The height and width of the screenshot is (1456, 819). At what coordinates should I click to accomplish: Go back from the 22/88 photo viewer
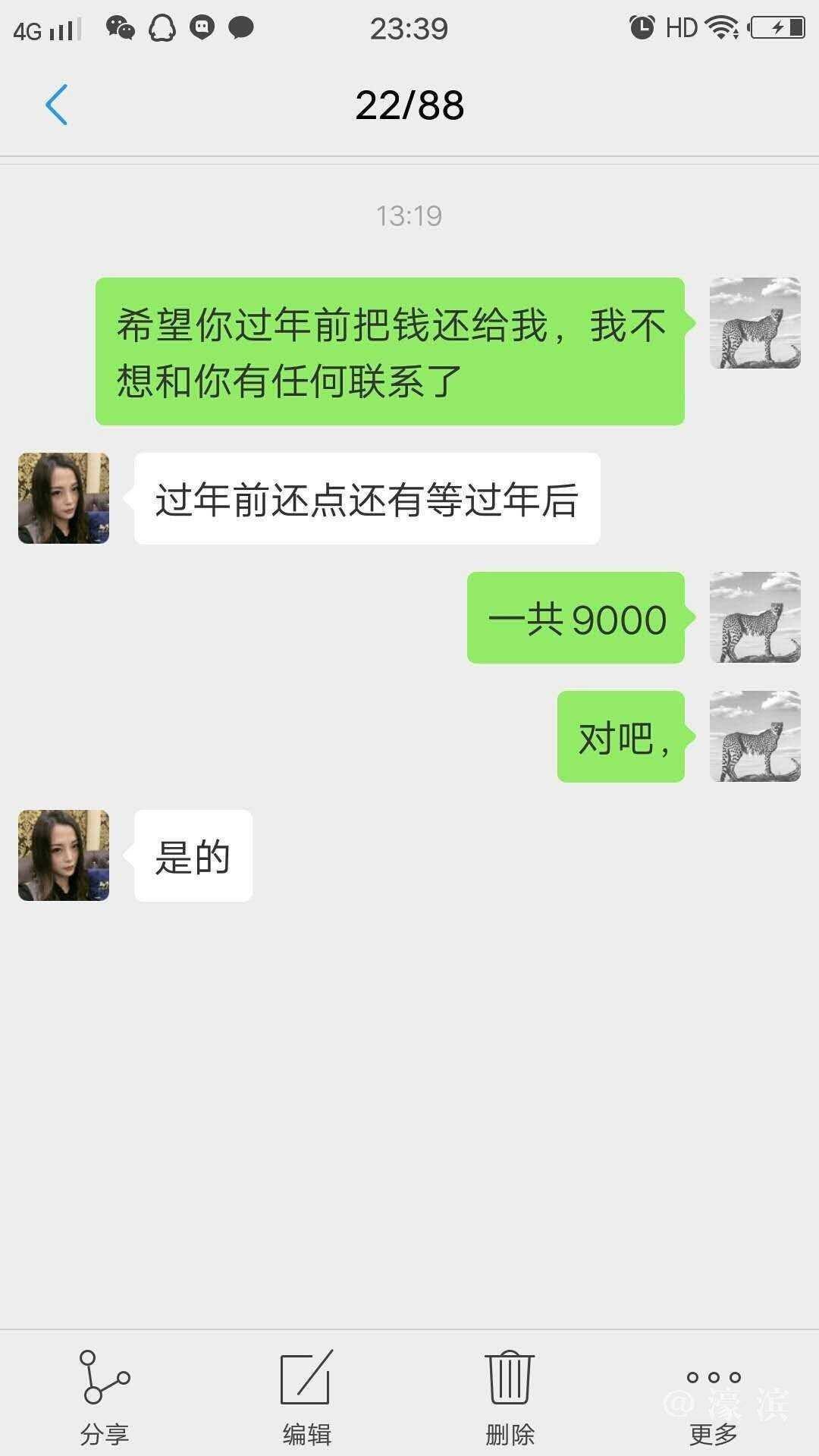click(x=57, y=105)
